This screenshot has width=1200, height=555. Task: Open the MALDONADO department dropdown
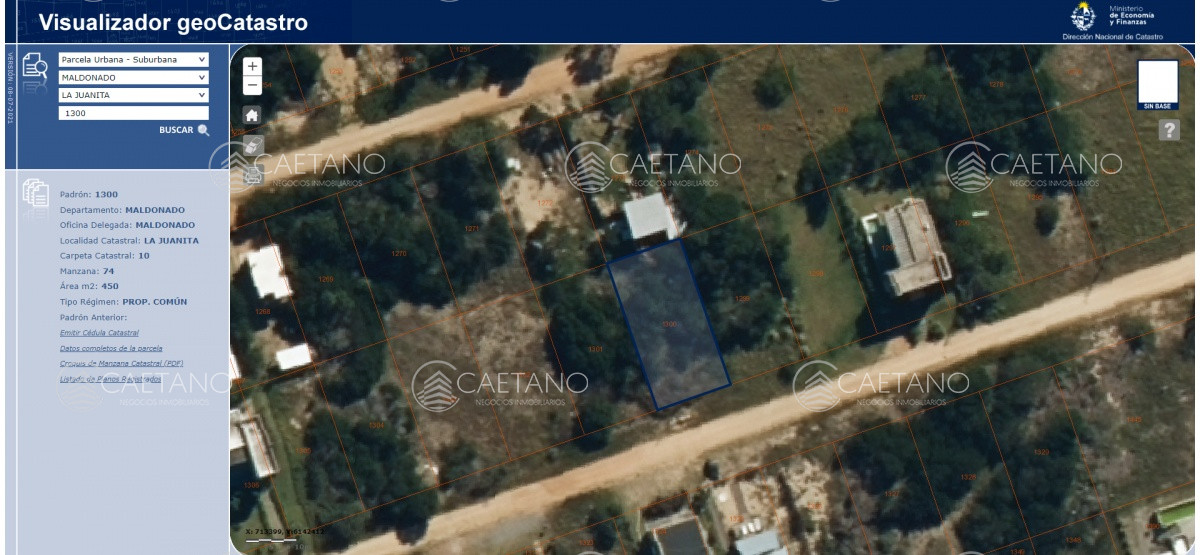(133, 77)
